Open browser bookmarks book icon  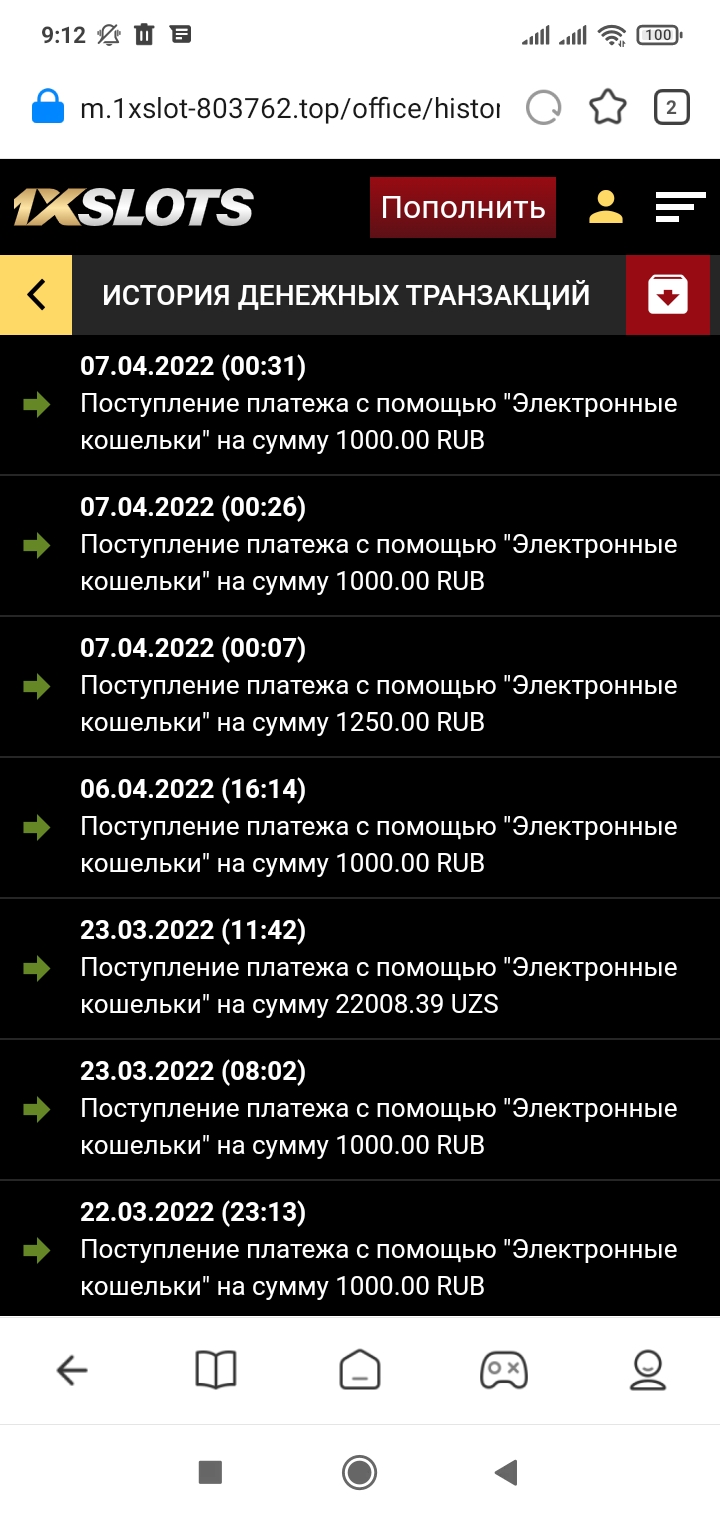216,1370
